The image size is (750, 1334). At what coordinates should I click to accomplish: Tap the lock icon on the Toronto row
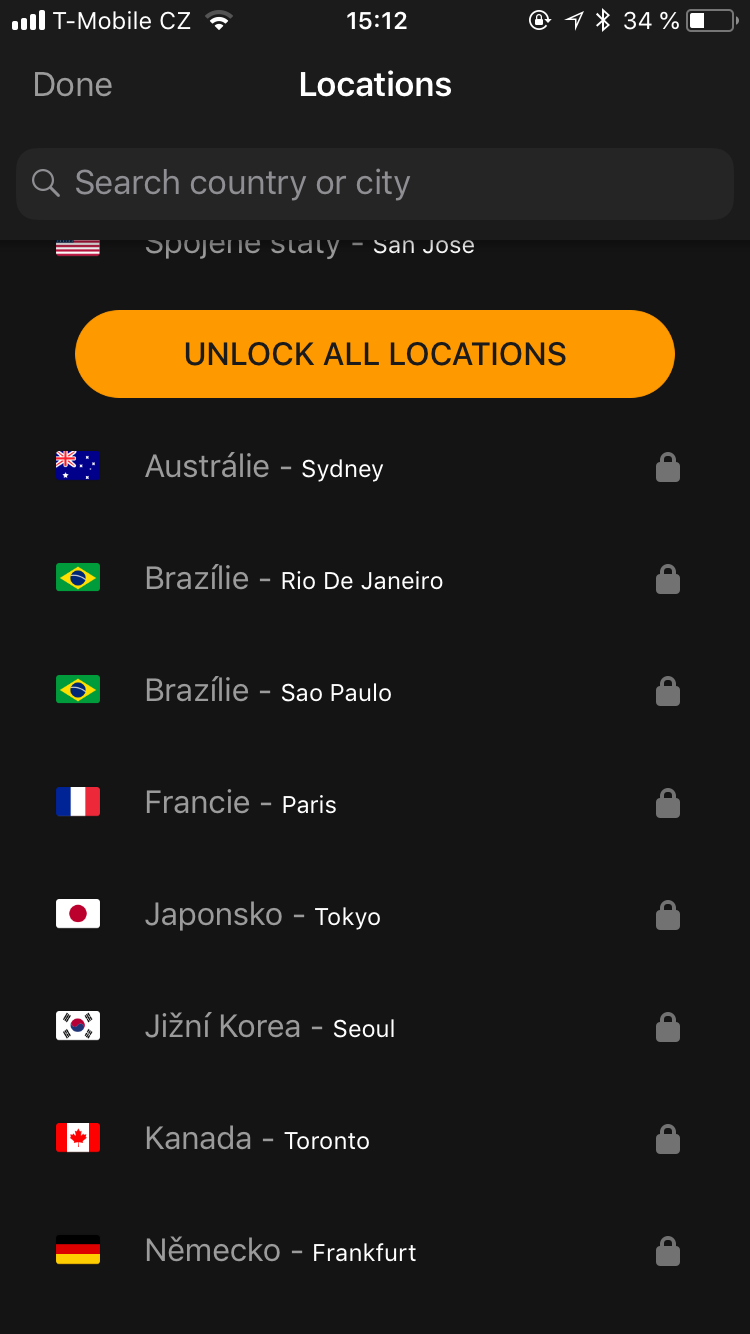tap(668, 1138)
